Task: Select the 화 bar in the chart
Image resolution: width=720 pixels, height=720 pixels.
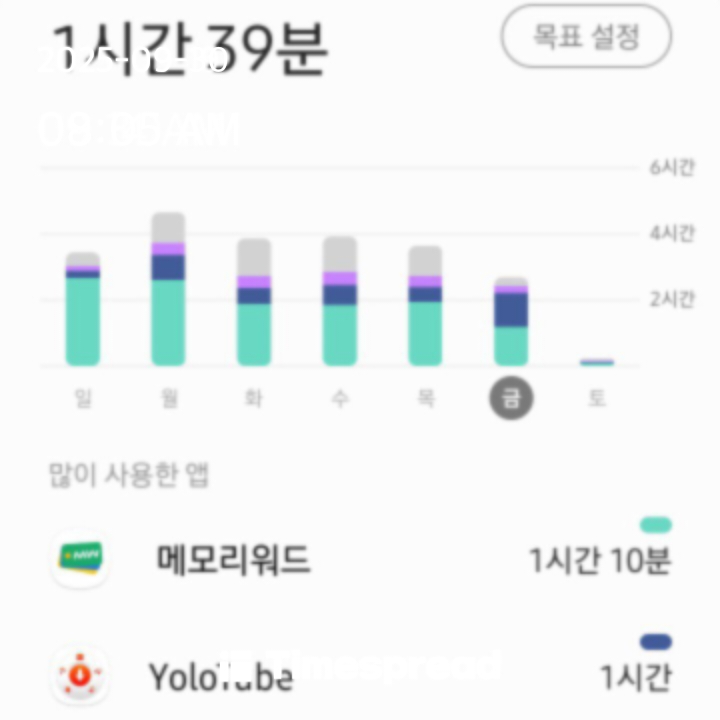Action: (x=254, y=302)
